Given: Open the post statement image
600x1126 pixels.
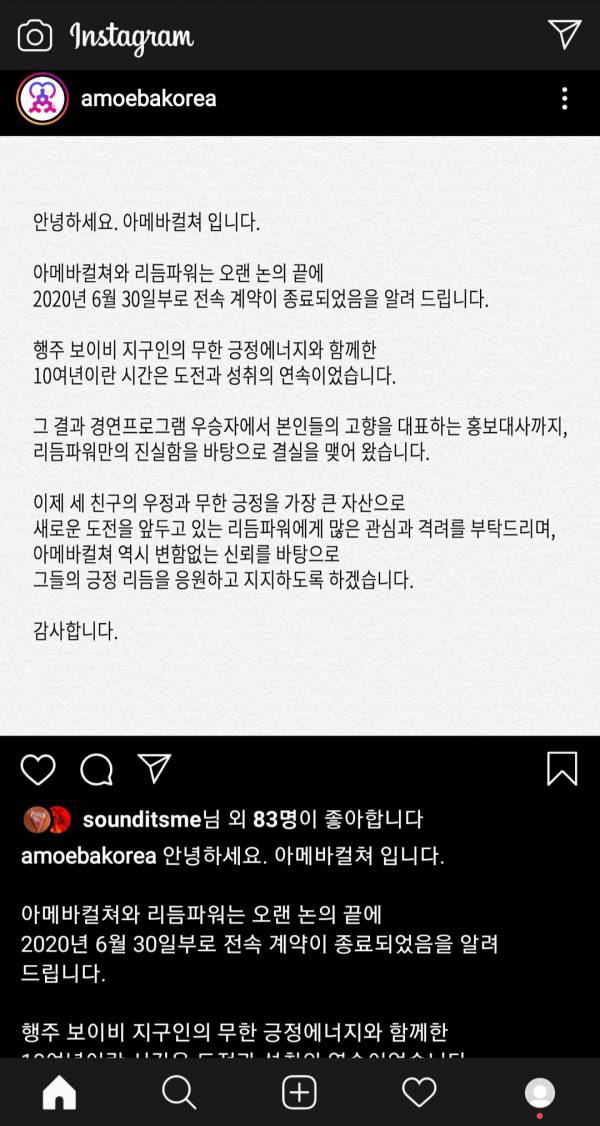Looking at the screenshot, I should coord(300,435).
